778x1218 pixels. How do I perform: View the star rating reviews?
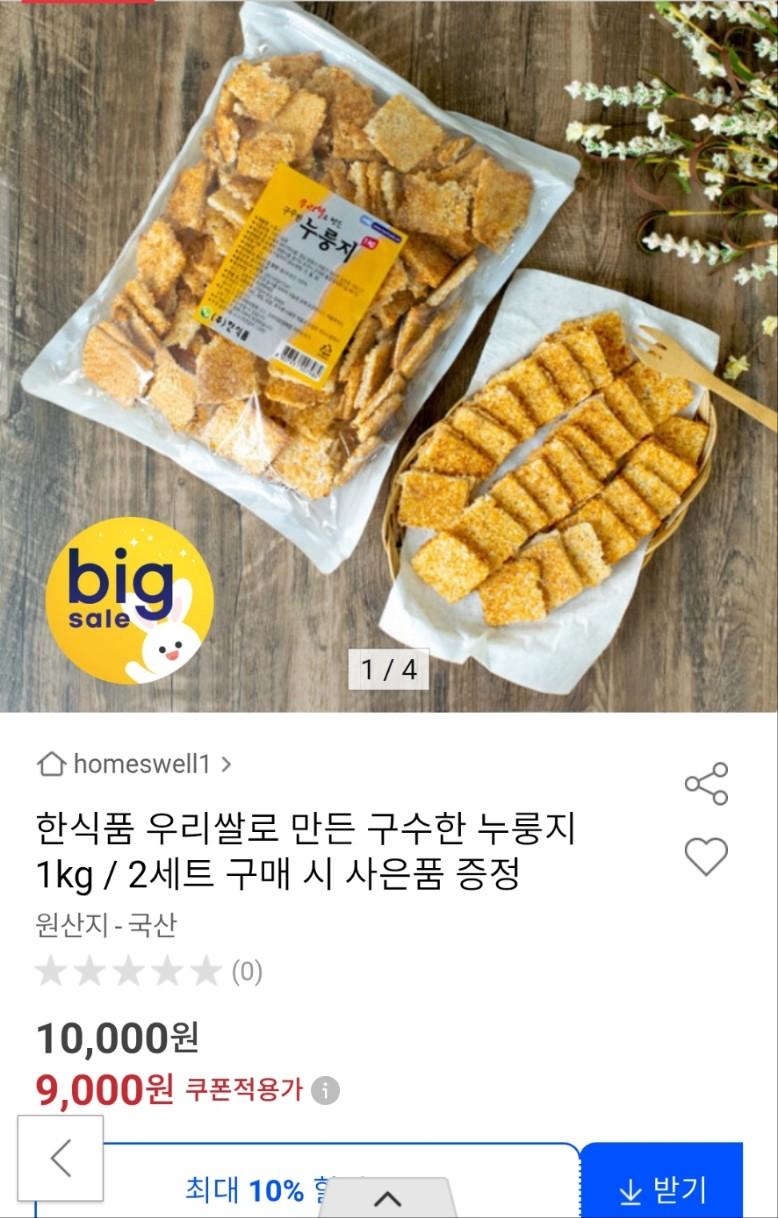pos(148,971)
